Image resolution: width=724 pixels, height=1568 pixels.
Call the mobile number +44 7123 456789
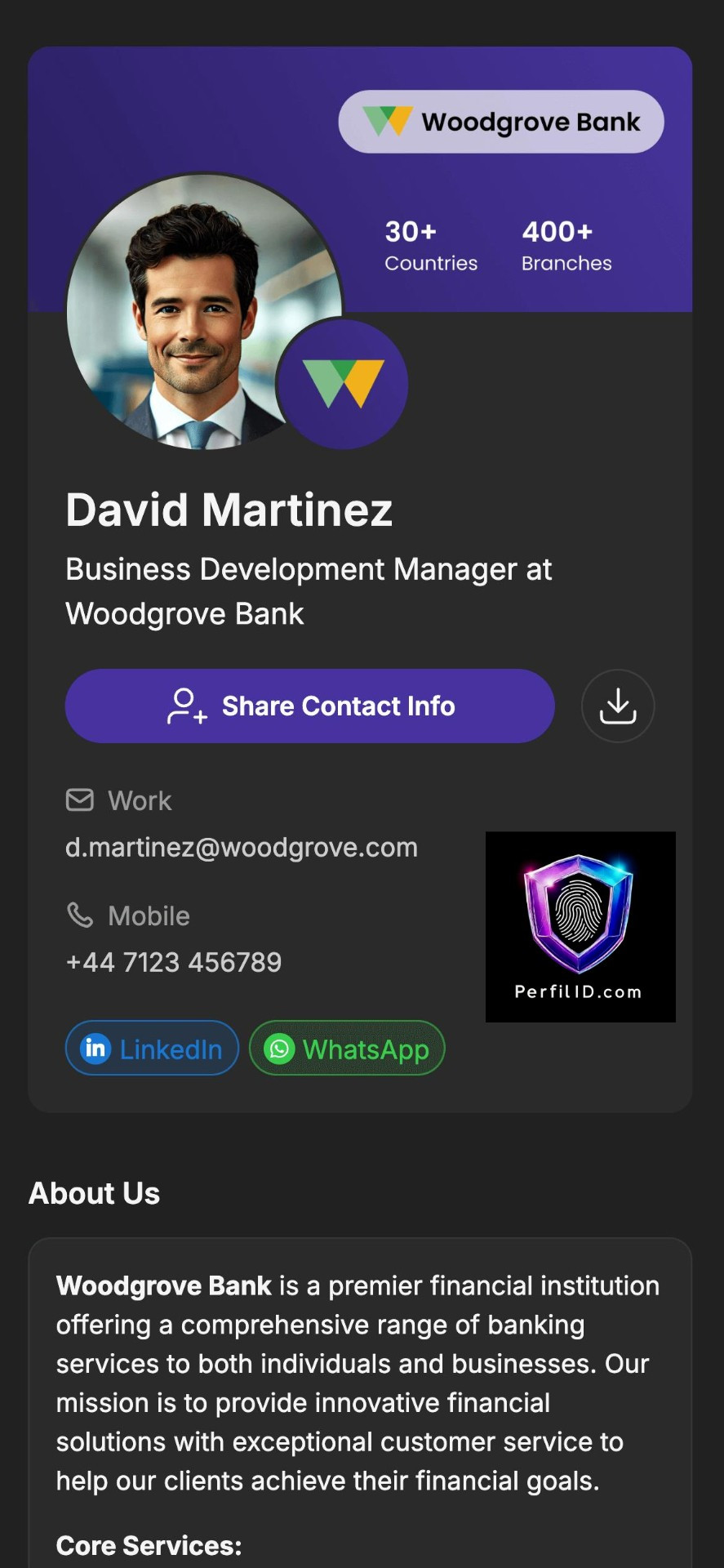click(x=174, y=962)
